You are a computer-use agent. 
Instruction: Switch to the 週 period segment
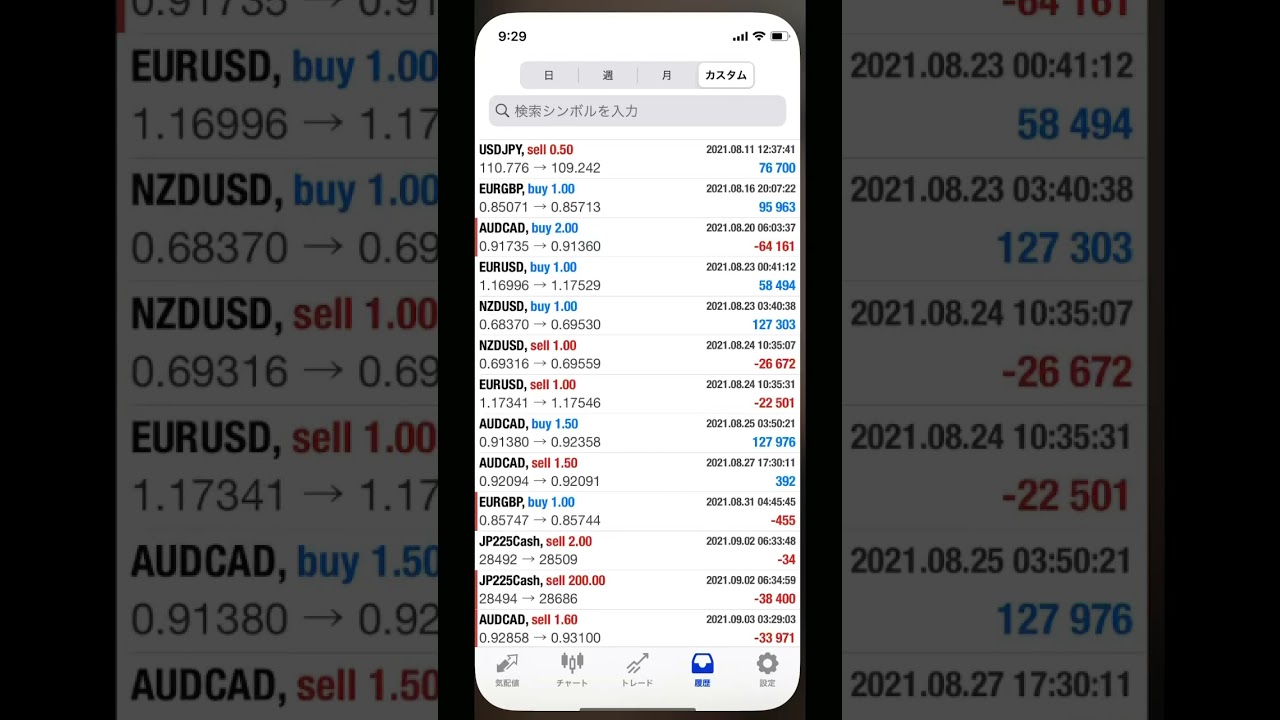[x=608, y=76]
